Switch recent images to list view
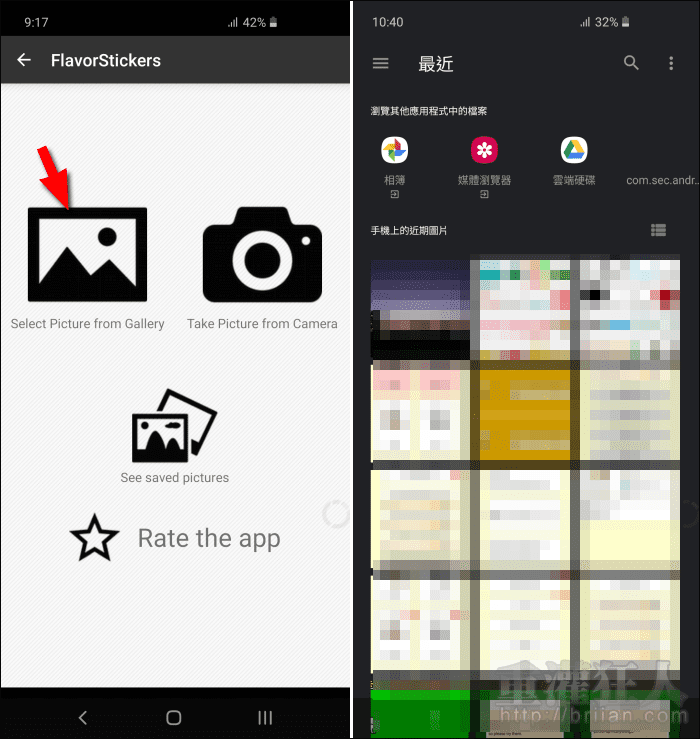 coord(658,230)
